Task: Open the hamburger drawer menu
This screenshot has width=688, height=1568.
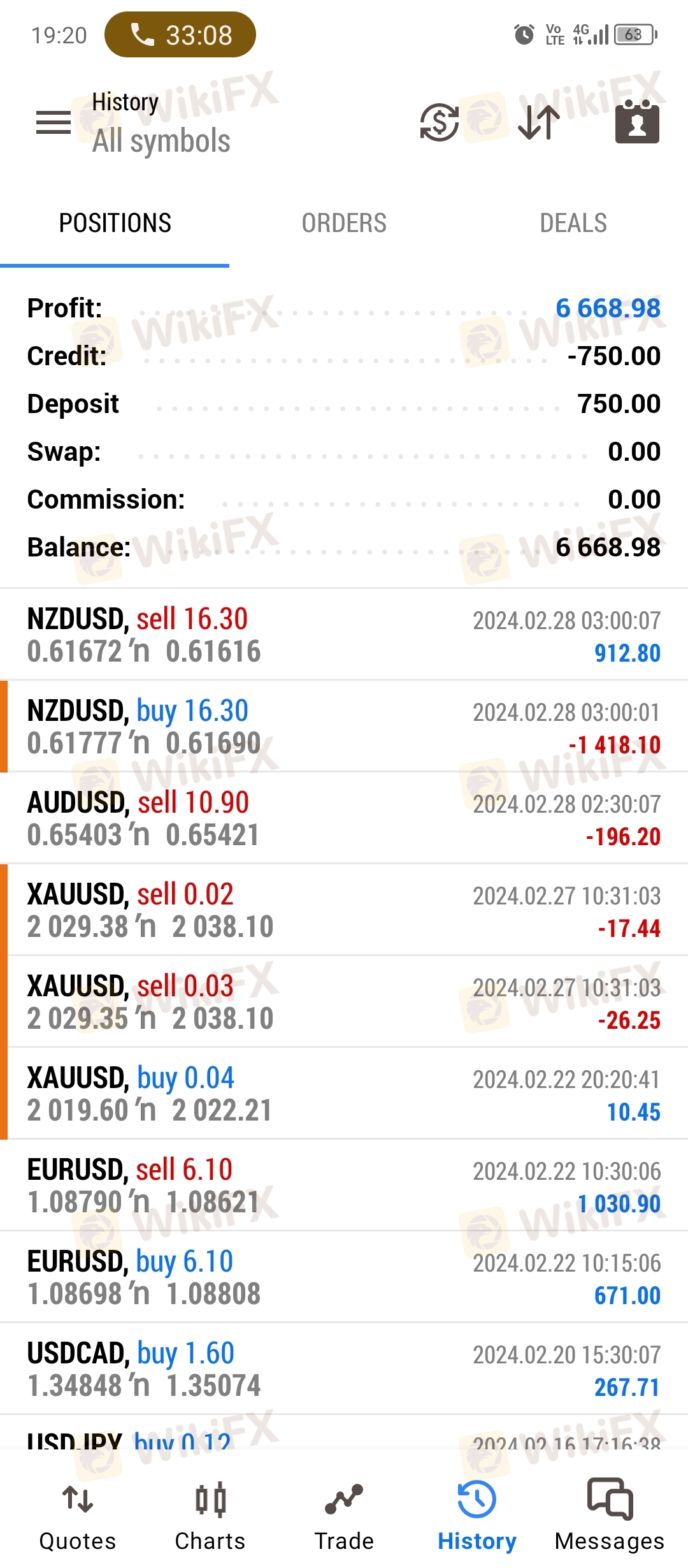Action: click(54, 122)
